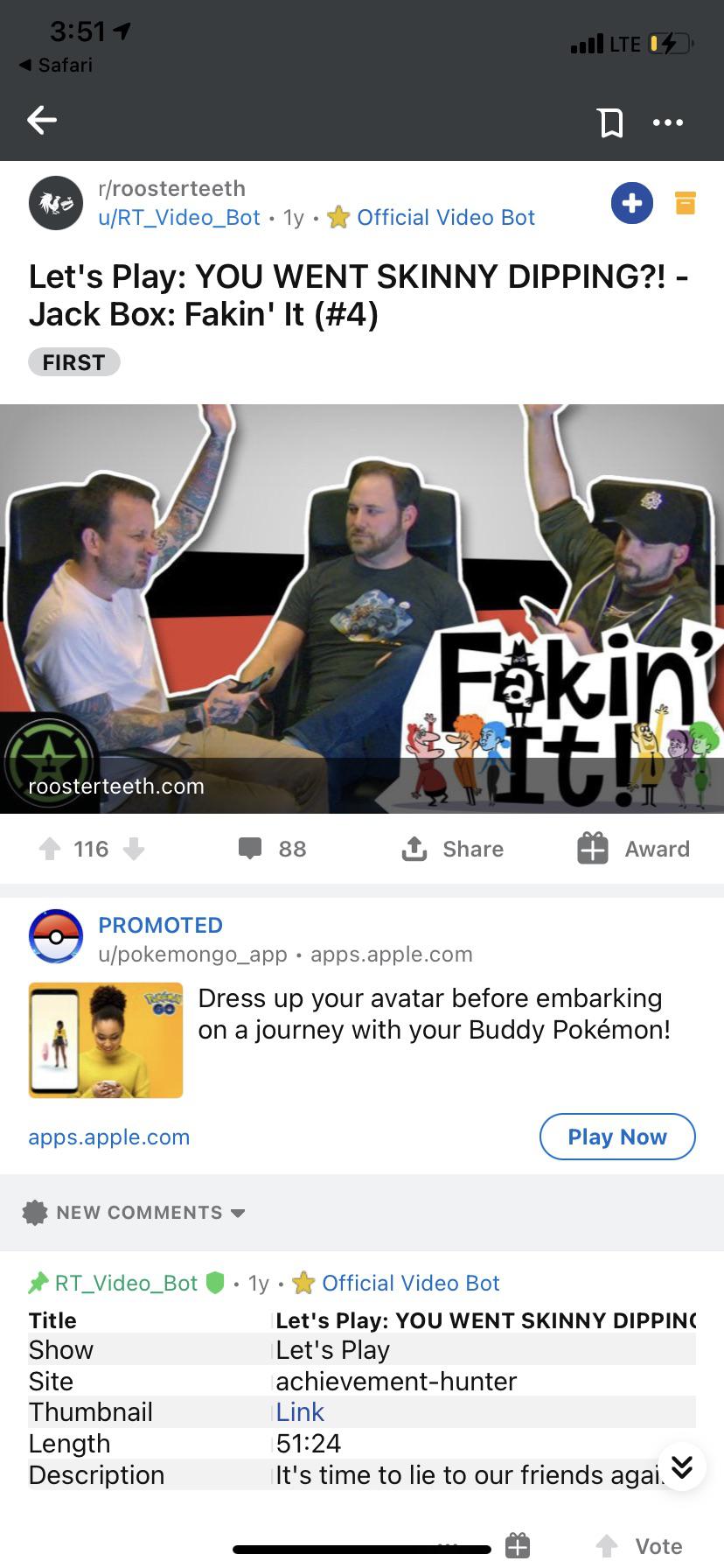Open the comments section via the speech bubble icon

tap(251, 848)
